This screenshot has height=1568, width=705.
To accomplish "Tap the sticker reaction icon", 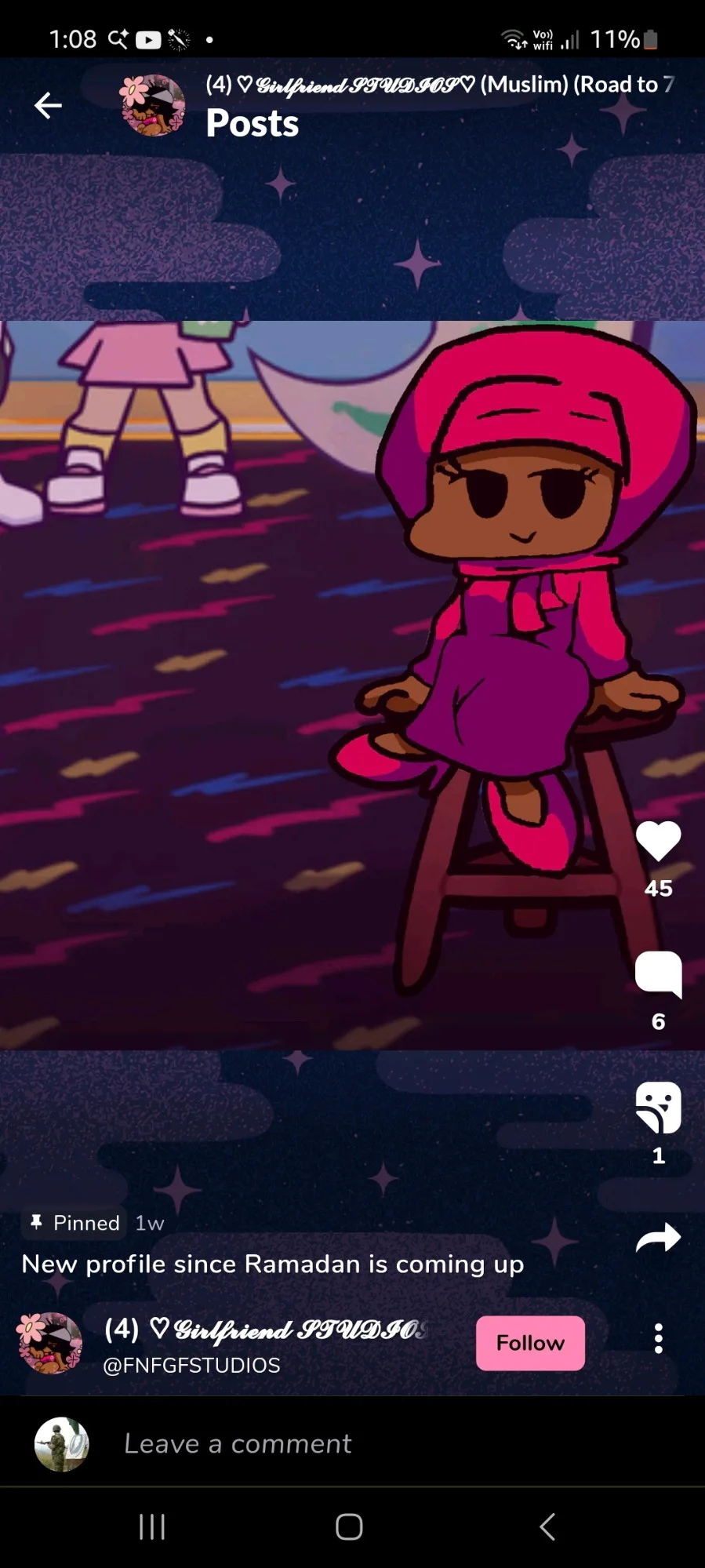I will pos(658,1107).
